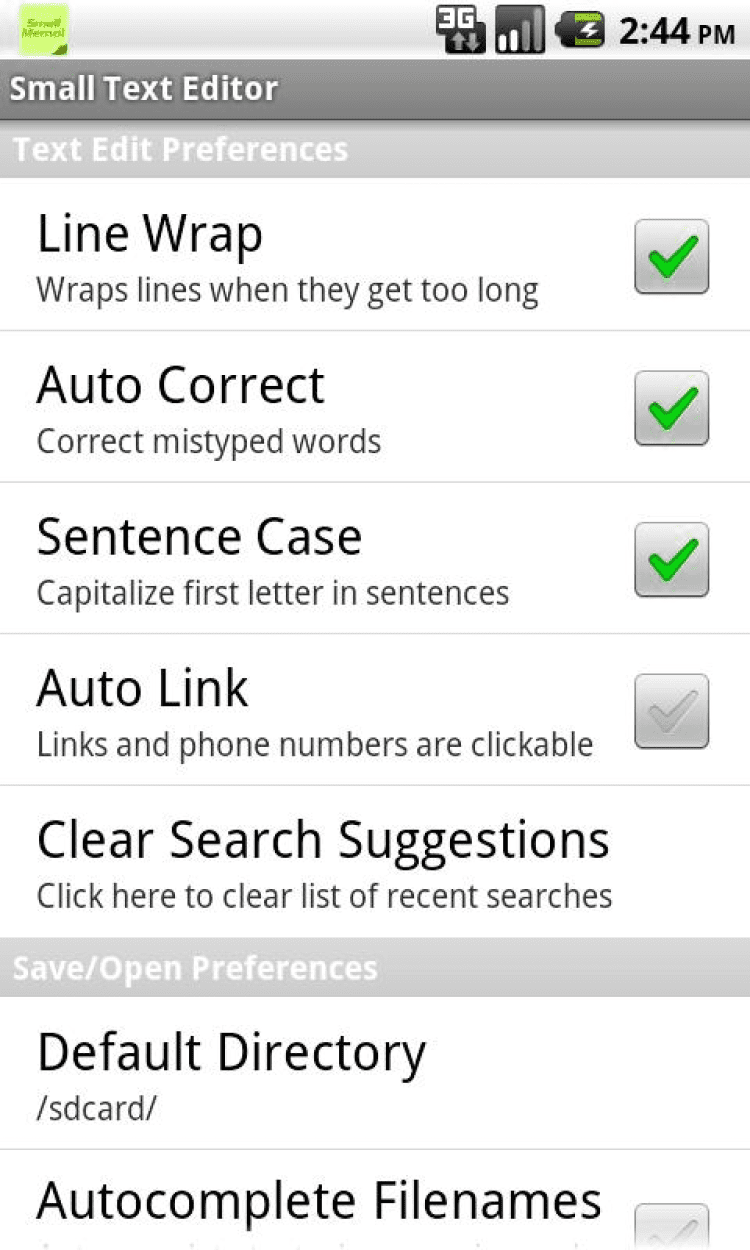Open the Default Directory setting

point(232,1072)
